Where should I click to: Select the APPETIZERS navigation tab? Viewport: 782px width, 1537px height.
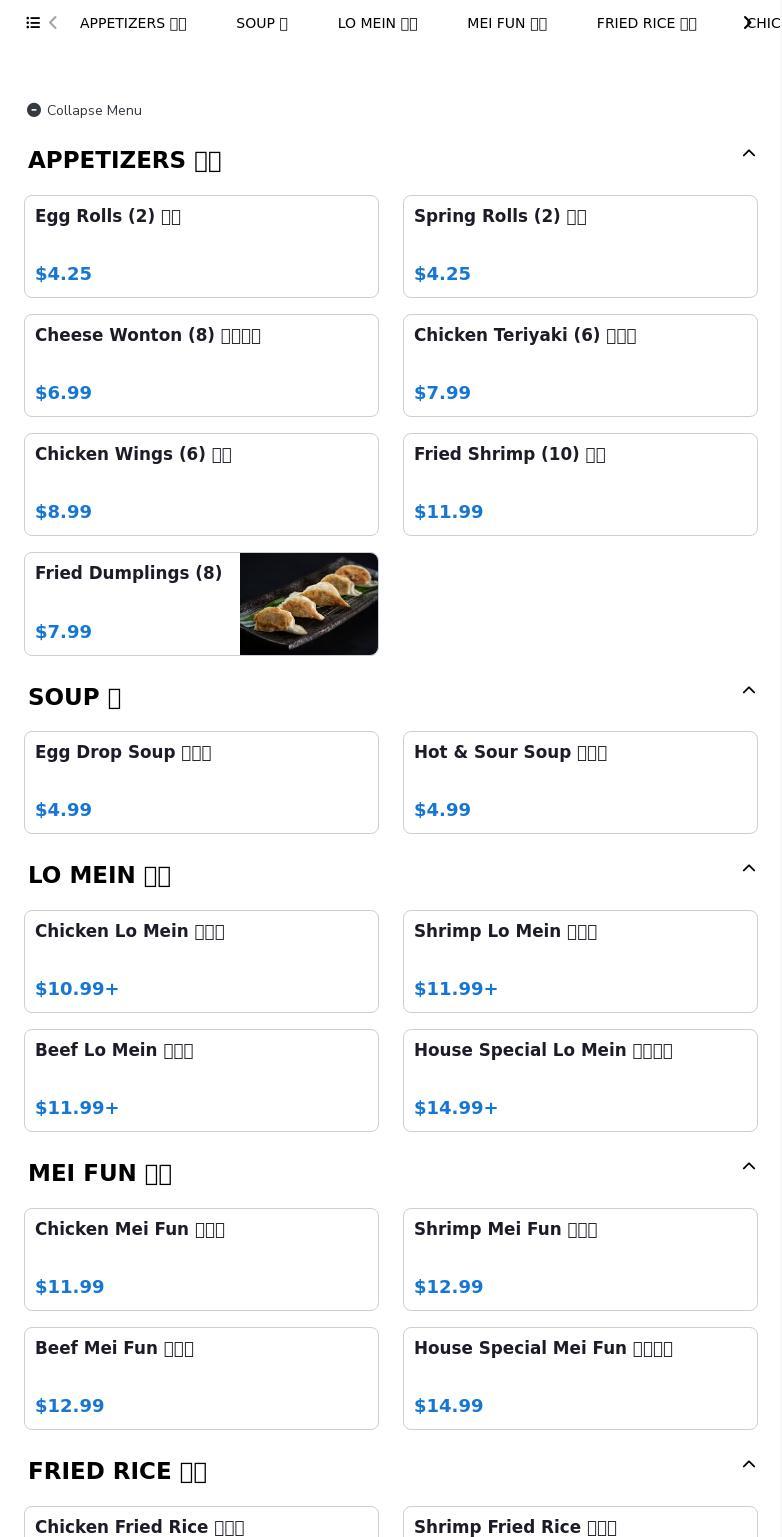coord(132,22)
